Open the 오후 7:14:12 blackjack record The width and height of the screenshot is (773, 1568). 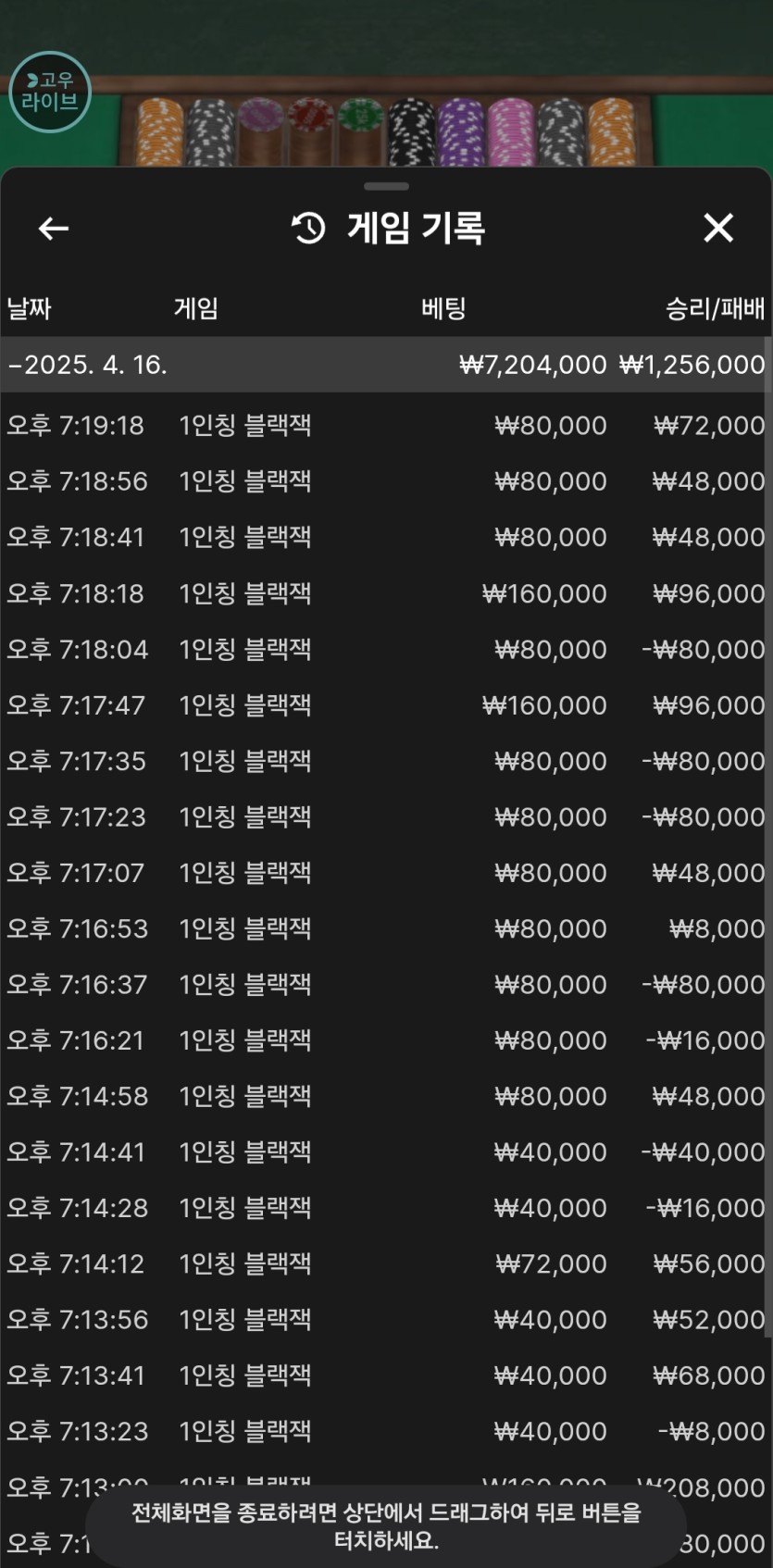point(383,1263)
